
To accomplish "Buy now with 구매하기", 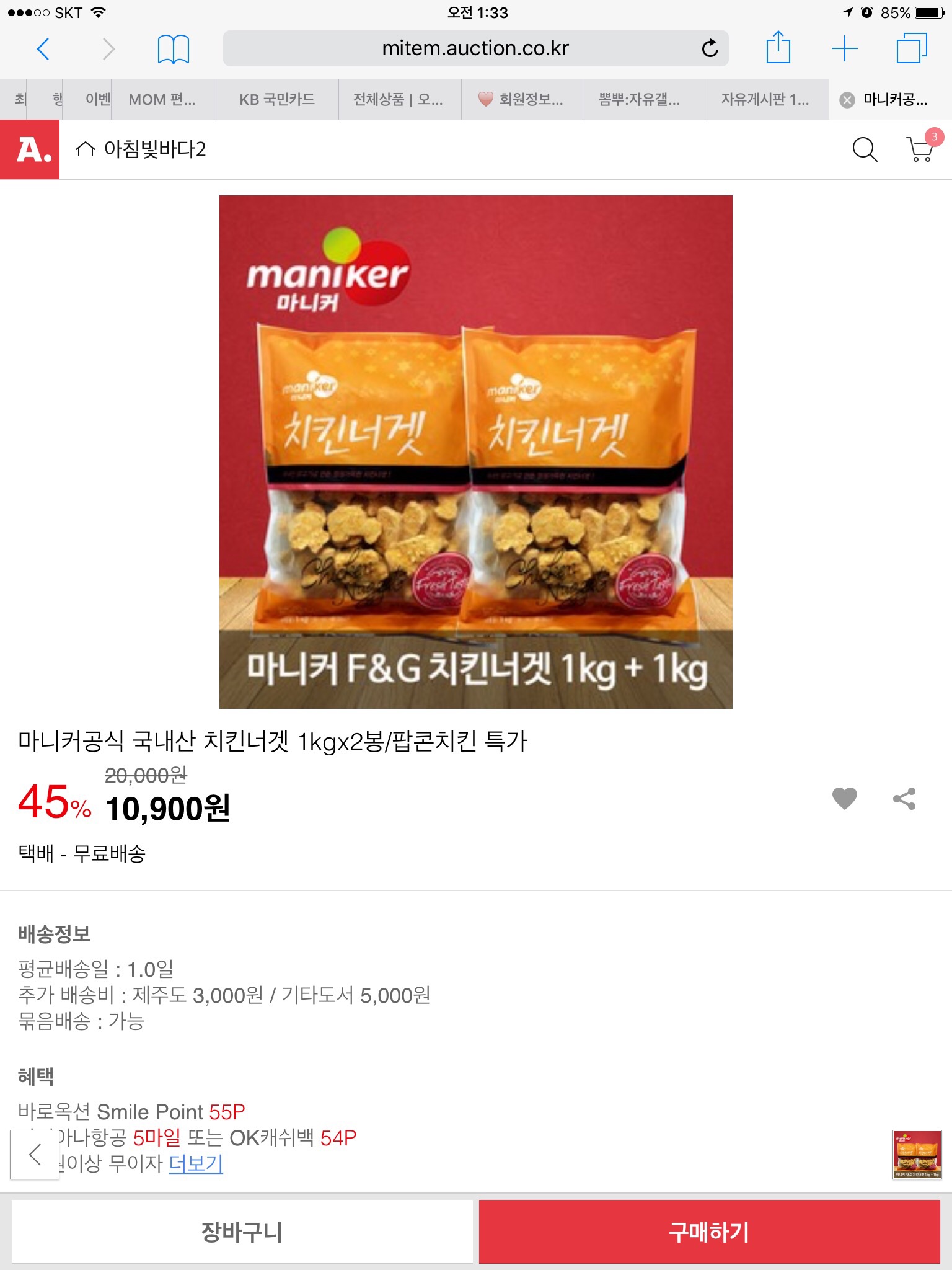I will pos(709,1232).
